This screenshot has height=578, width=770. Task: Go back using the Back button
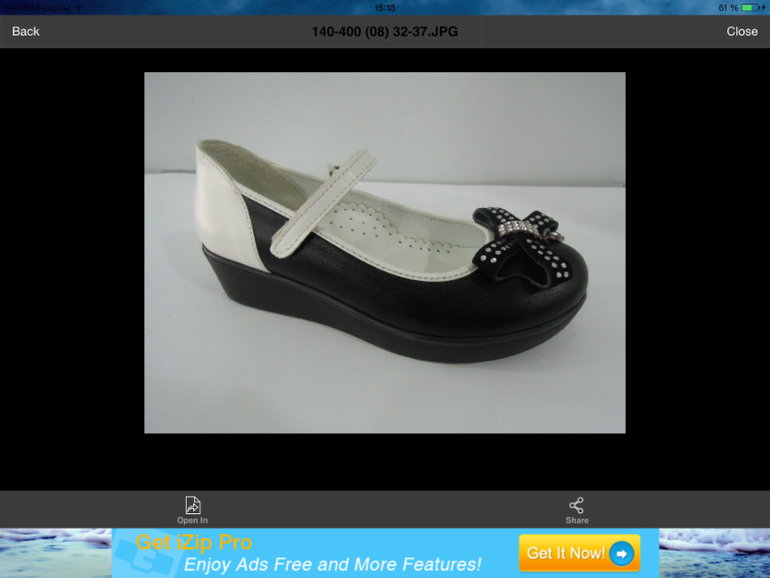pos(26,31)
